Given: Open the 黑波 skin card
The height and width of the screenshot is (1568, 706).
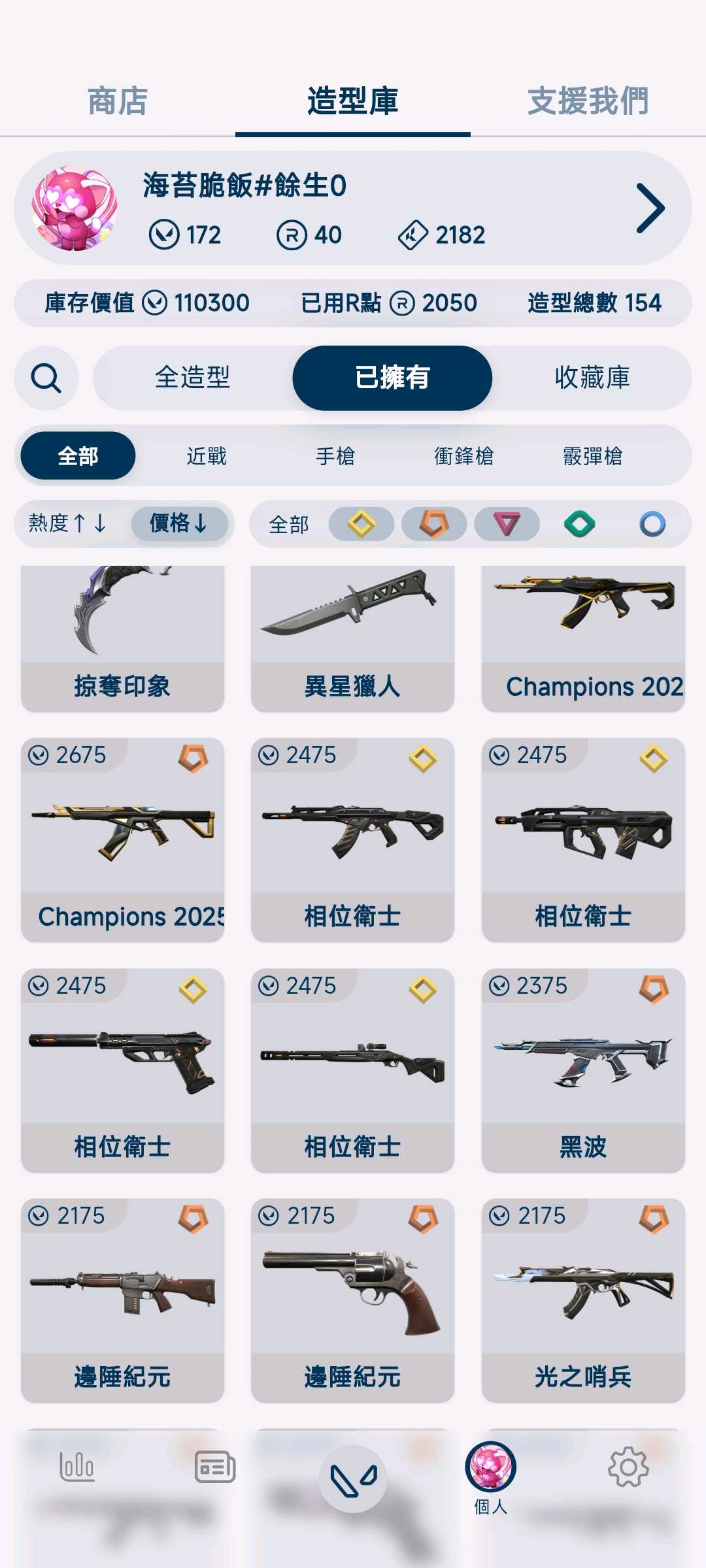Looking at the screenshot, I should click(583, 1070).
